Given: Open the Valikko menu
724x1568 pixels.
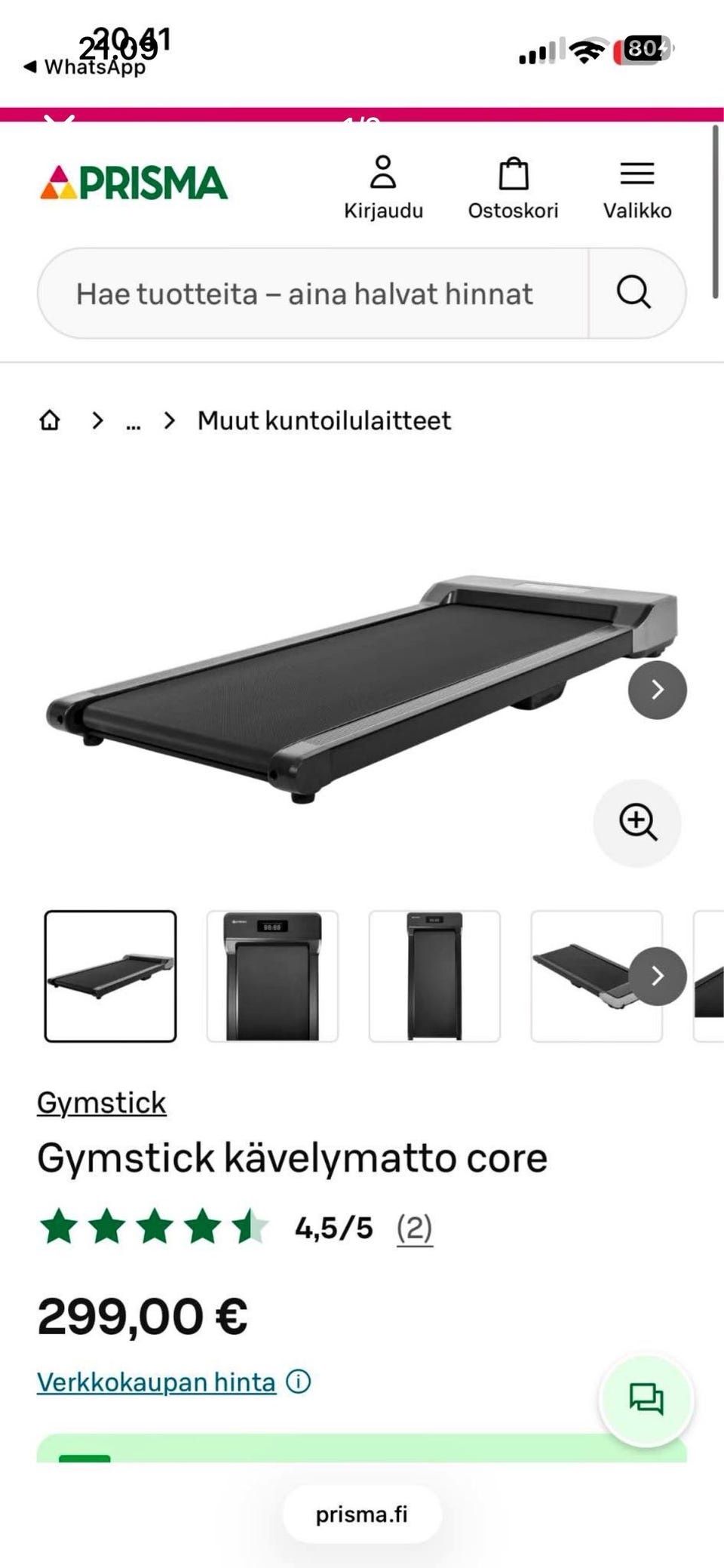Looking at the screenshot, I should coord(637,189).
